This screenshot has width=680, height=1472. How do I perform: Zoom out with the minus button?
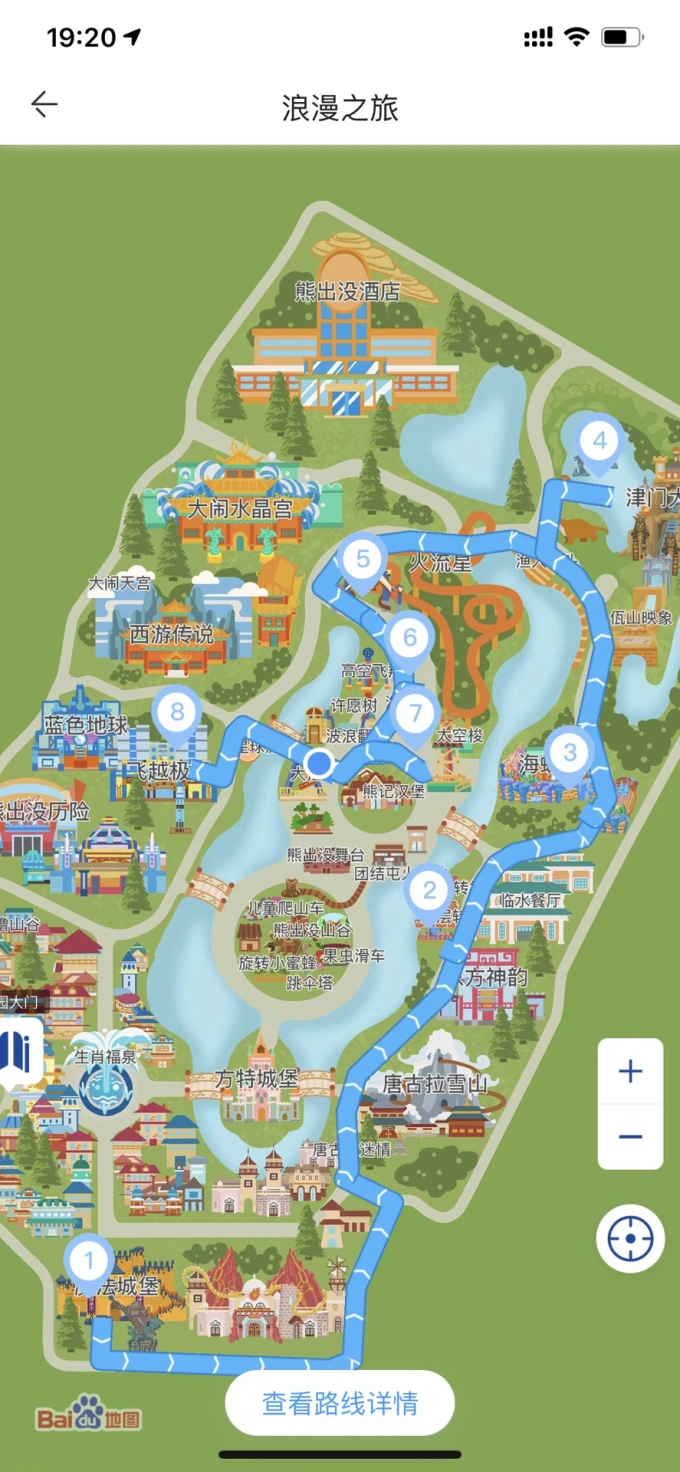pyautogui.click(x=630, y=1137)
